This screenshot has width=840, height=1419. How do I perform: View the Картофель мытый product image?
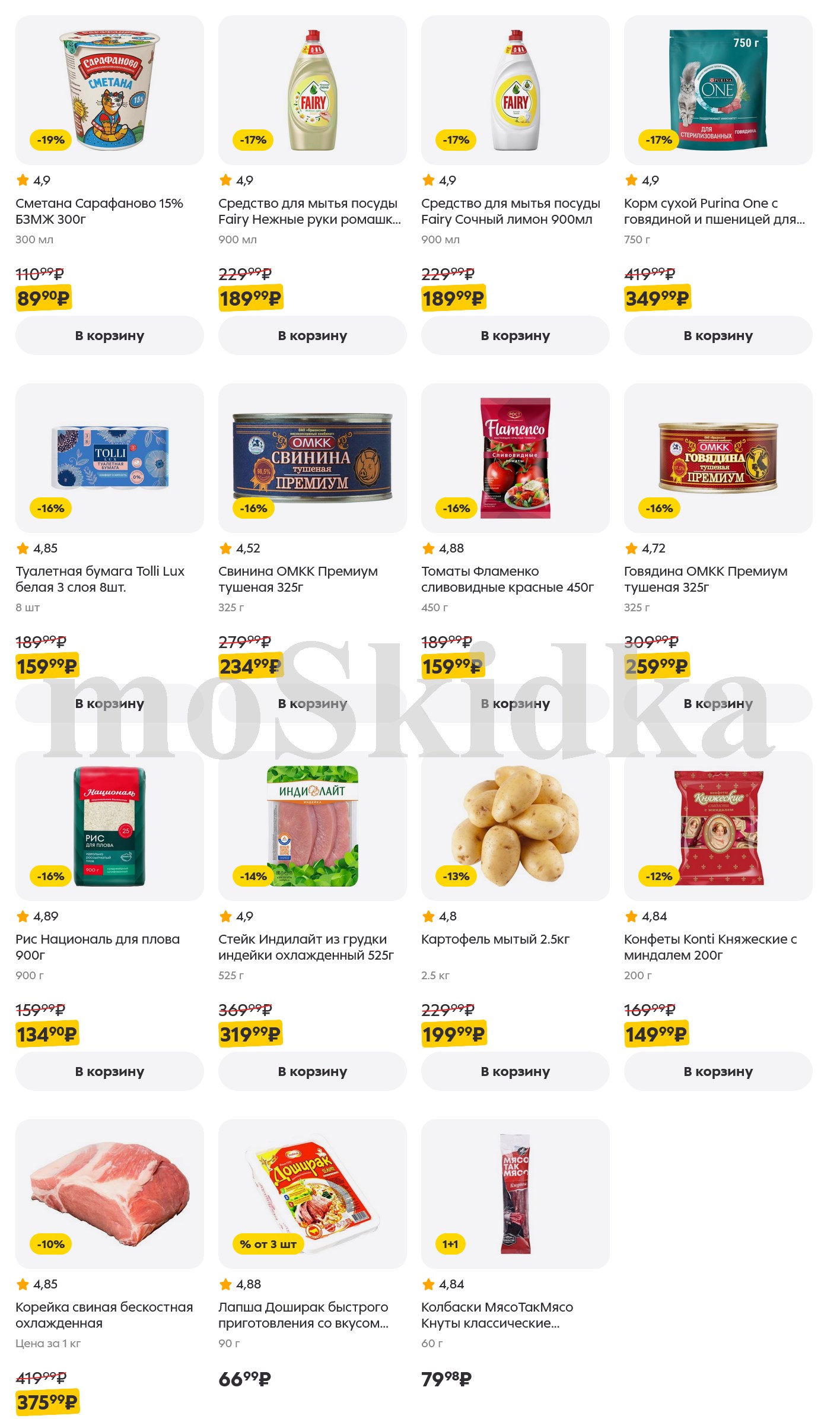click(x=515, y=826)
